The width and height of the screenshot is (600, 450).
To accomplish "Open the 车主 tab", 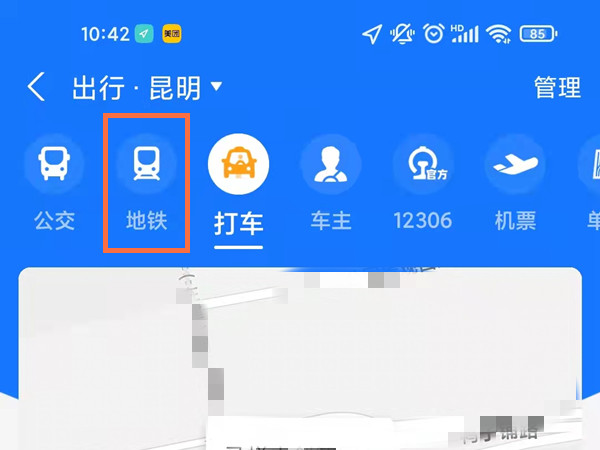I will click(x=330, y=184).
